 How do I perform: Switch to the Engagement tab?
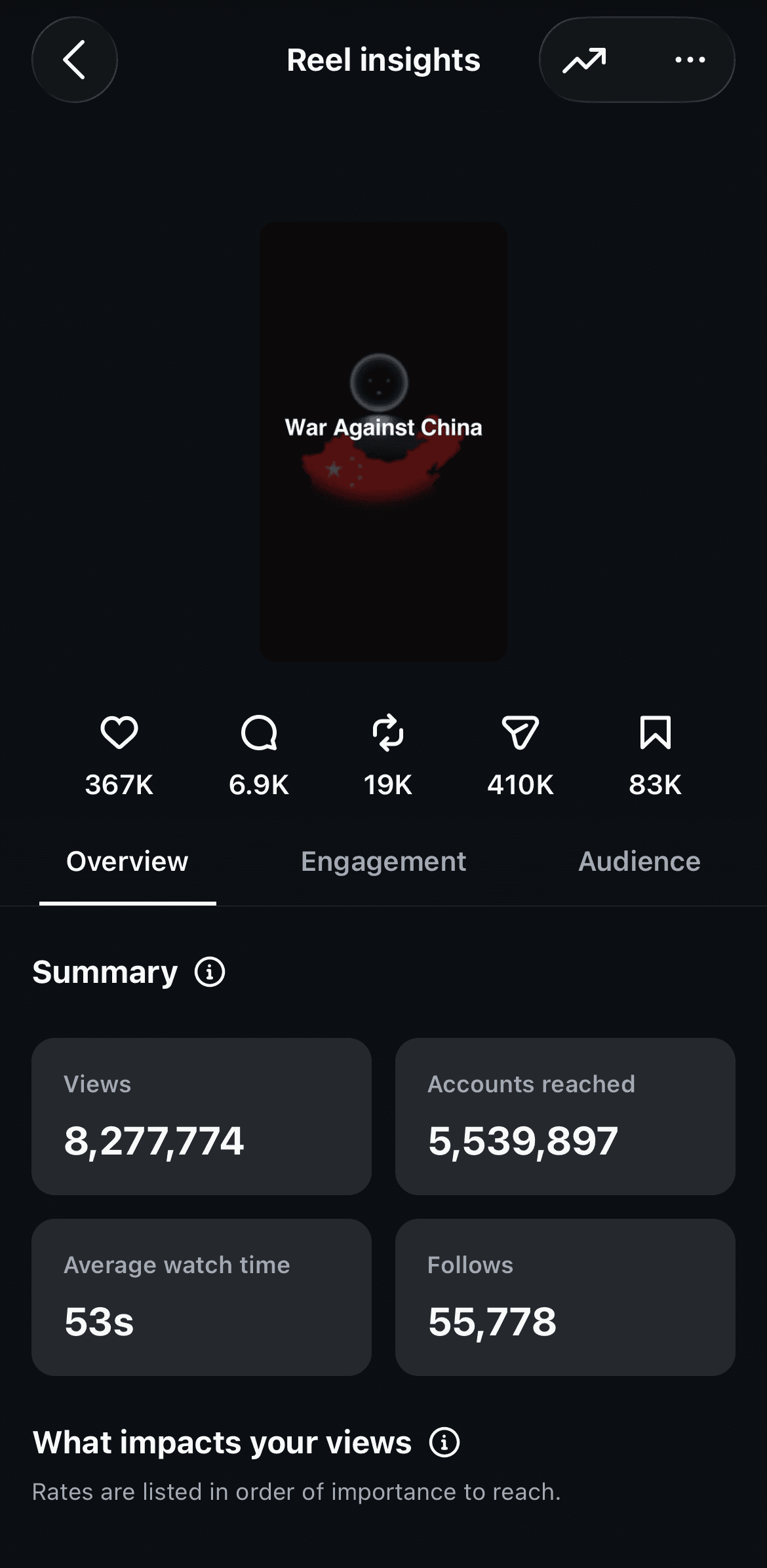click(x=383, y=862)
